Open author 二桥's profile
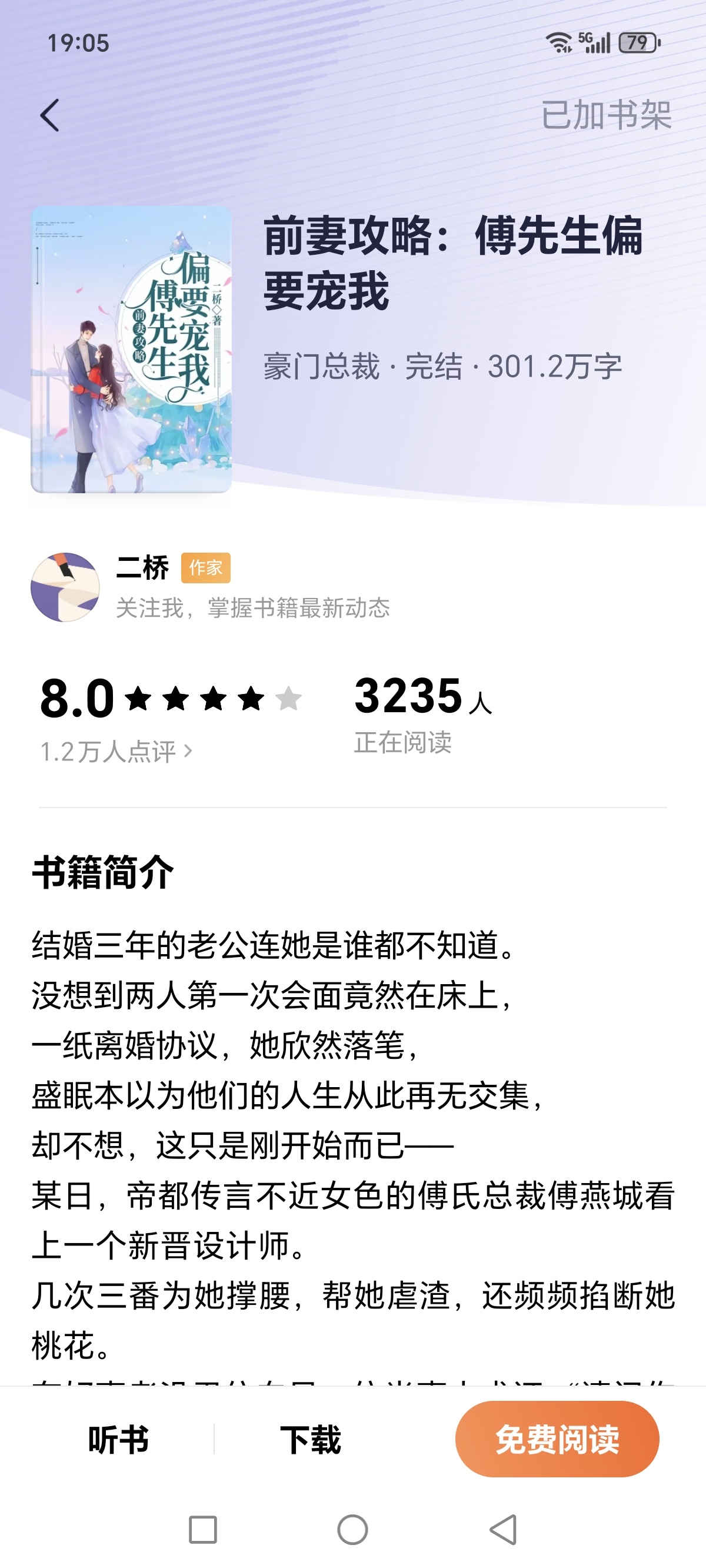Image resolution: width=706 pixels, height=1568 pixels. [66, 587]
